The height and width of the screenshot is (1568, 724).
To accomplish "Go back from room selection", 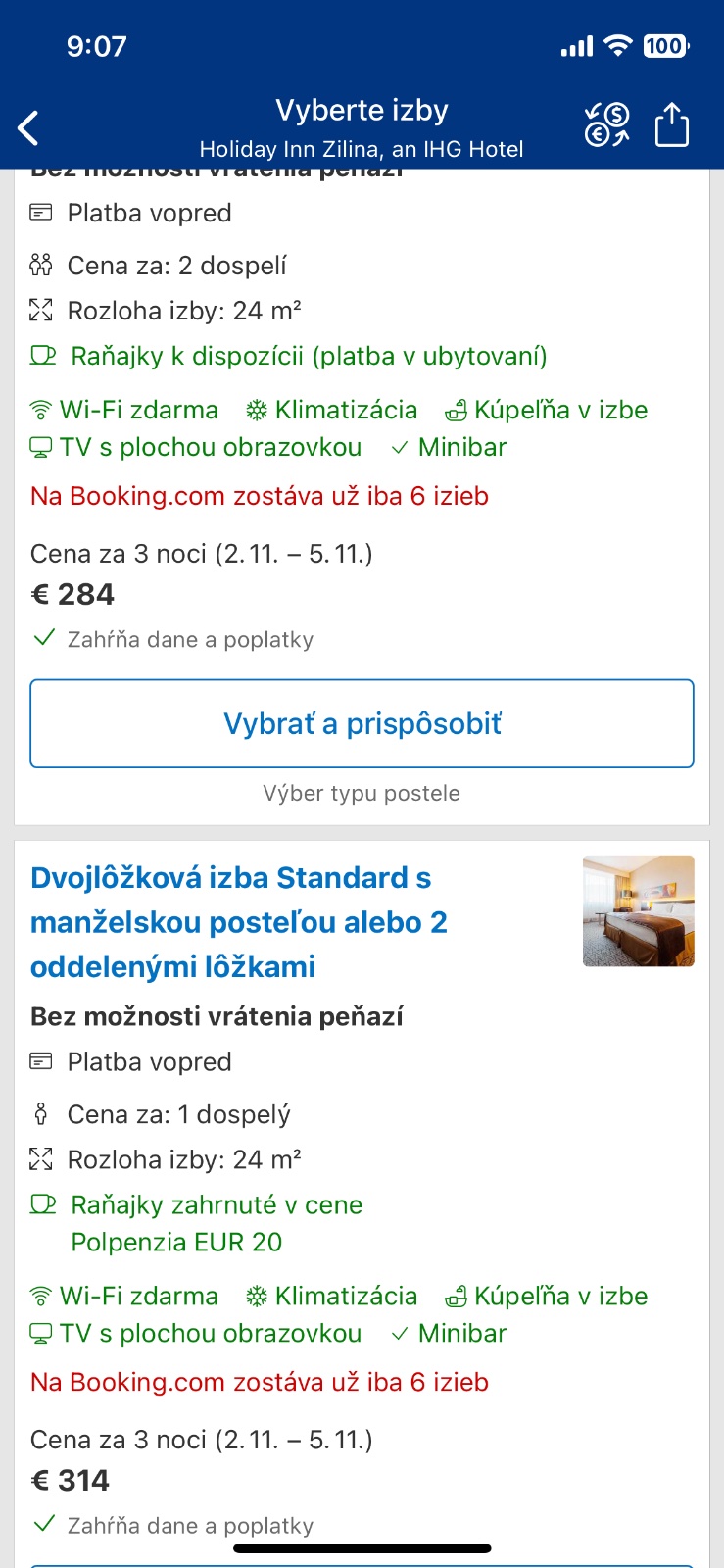I will tap(29, 127).
